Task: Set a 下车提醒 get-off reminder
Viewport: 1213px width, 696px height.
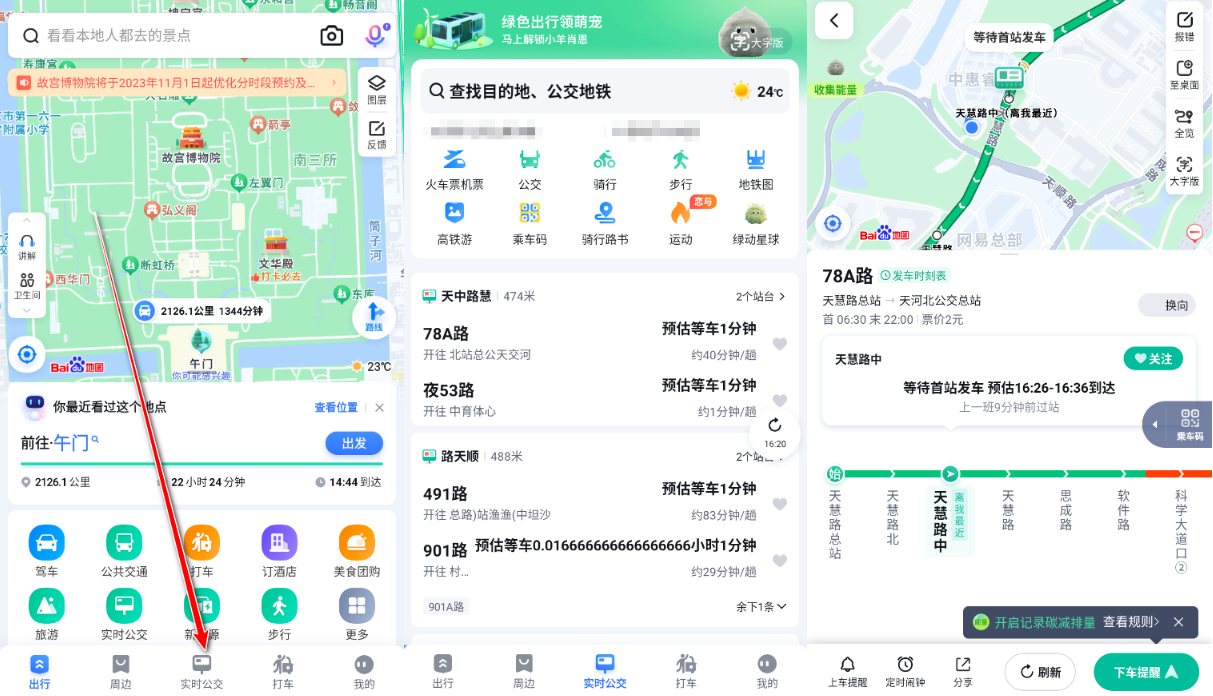Action: 1145,672
